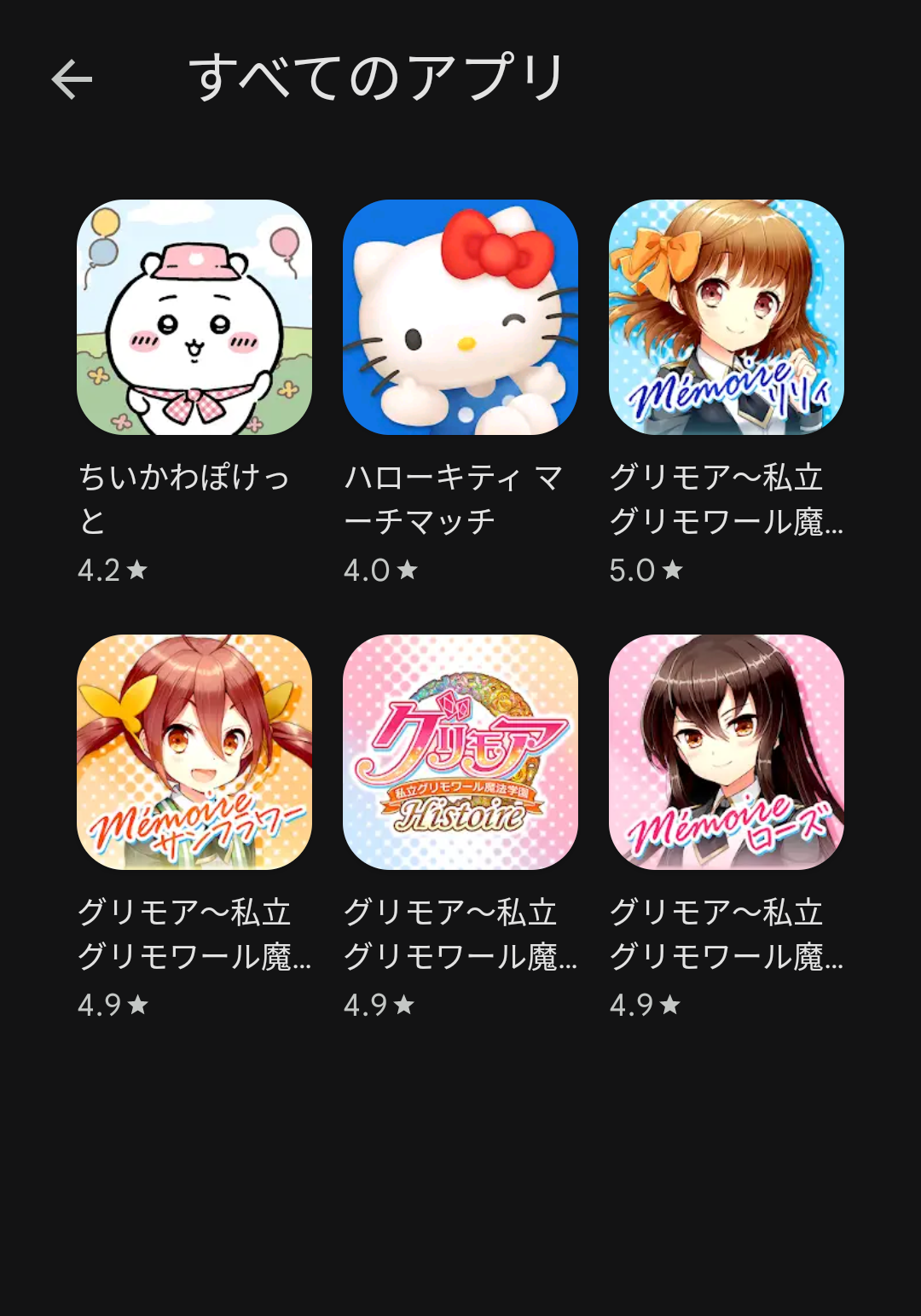
Task: Open the グリモア Histoire app
Action: click(460, 752)
